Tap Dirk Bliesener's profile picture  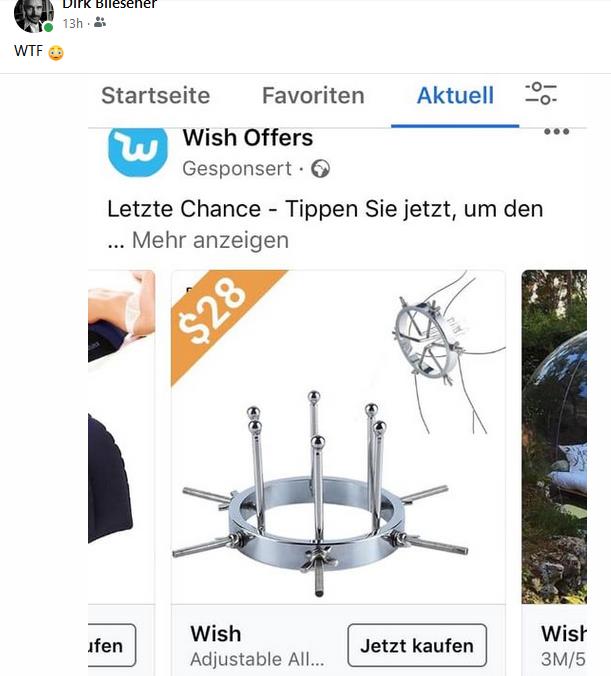pyautogui.click(x=33, y=14)
